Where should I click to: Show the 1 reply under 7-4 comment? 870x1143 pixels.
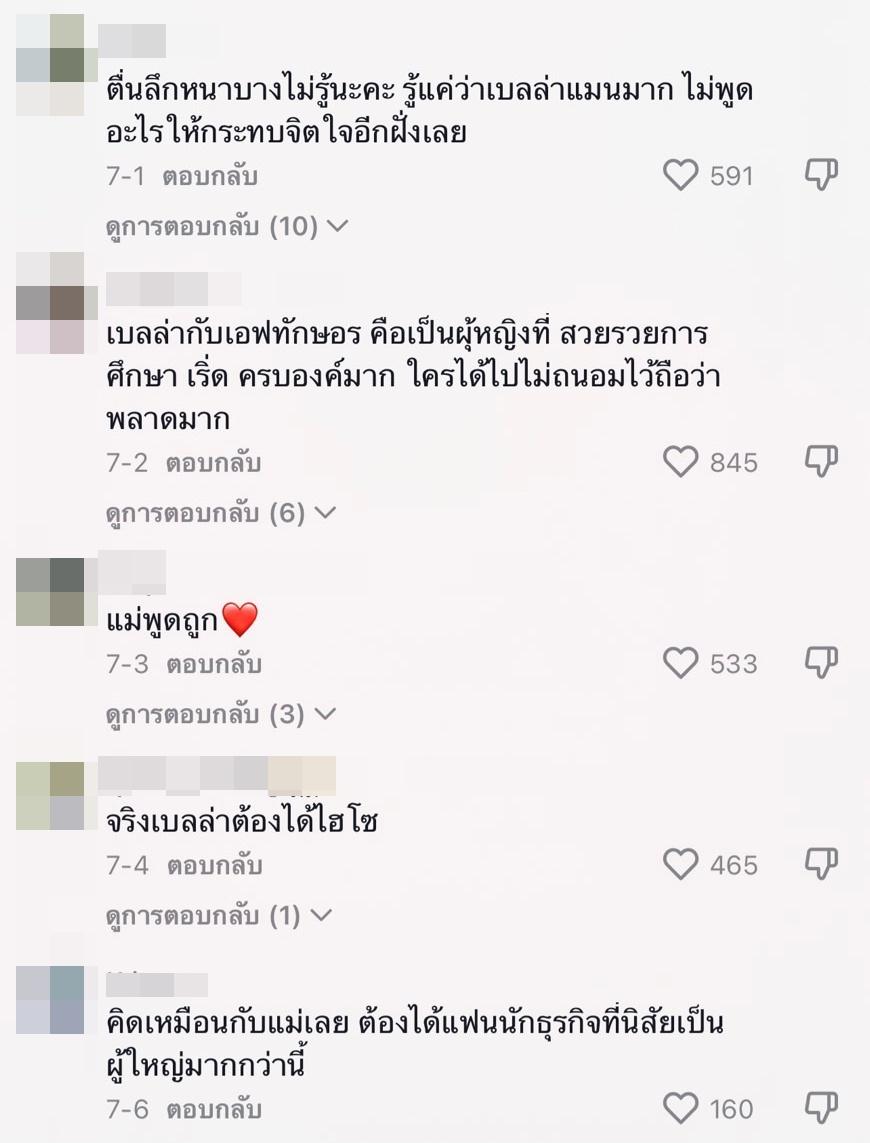click(x=218, y=916)
